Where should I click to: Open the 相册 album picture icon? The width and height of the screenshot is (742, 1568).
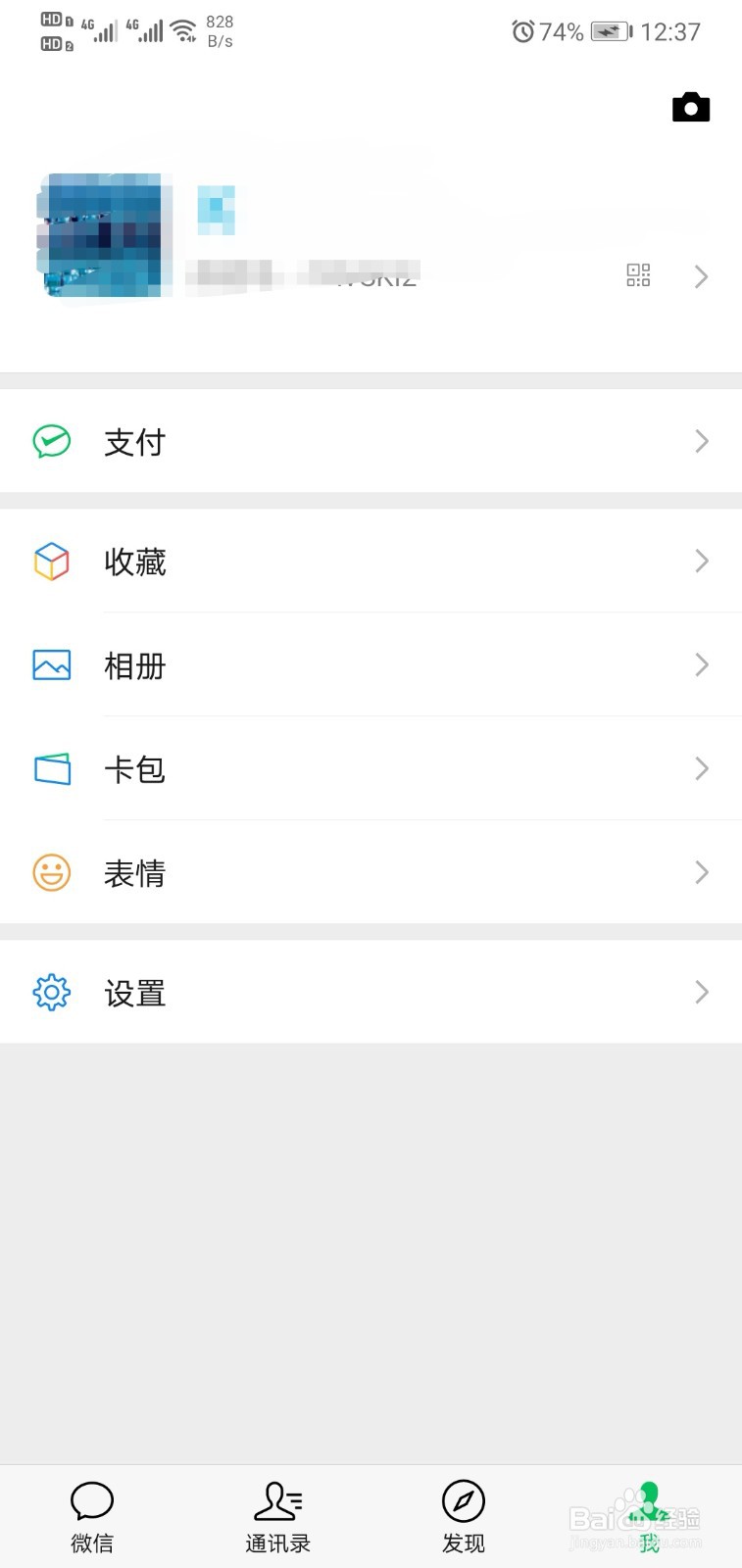point(51,664)
